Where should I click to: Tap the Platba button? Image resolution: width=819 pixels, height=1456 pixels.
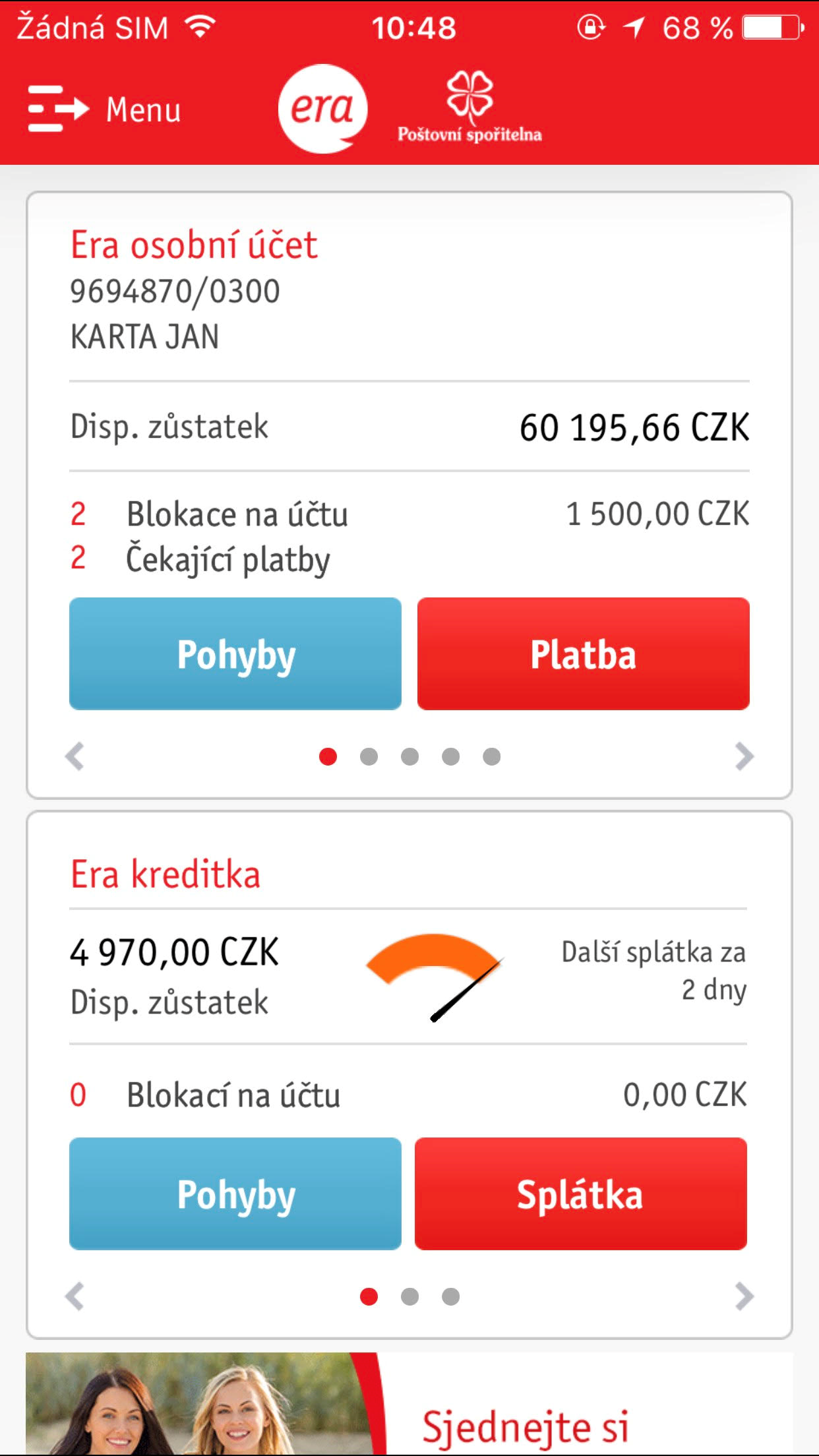pyautogui.click(x=583, y=653)
